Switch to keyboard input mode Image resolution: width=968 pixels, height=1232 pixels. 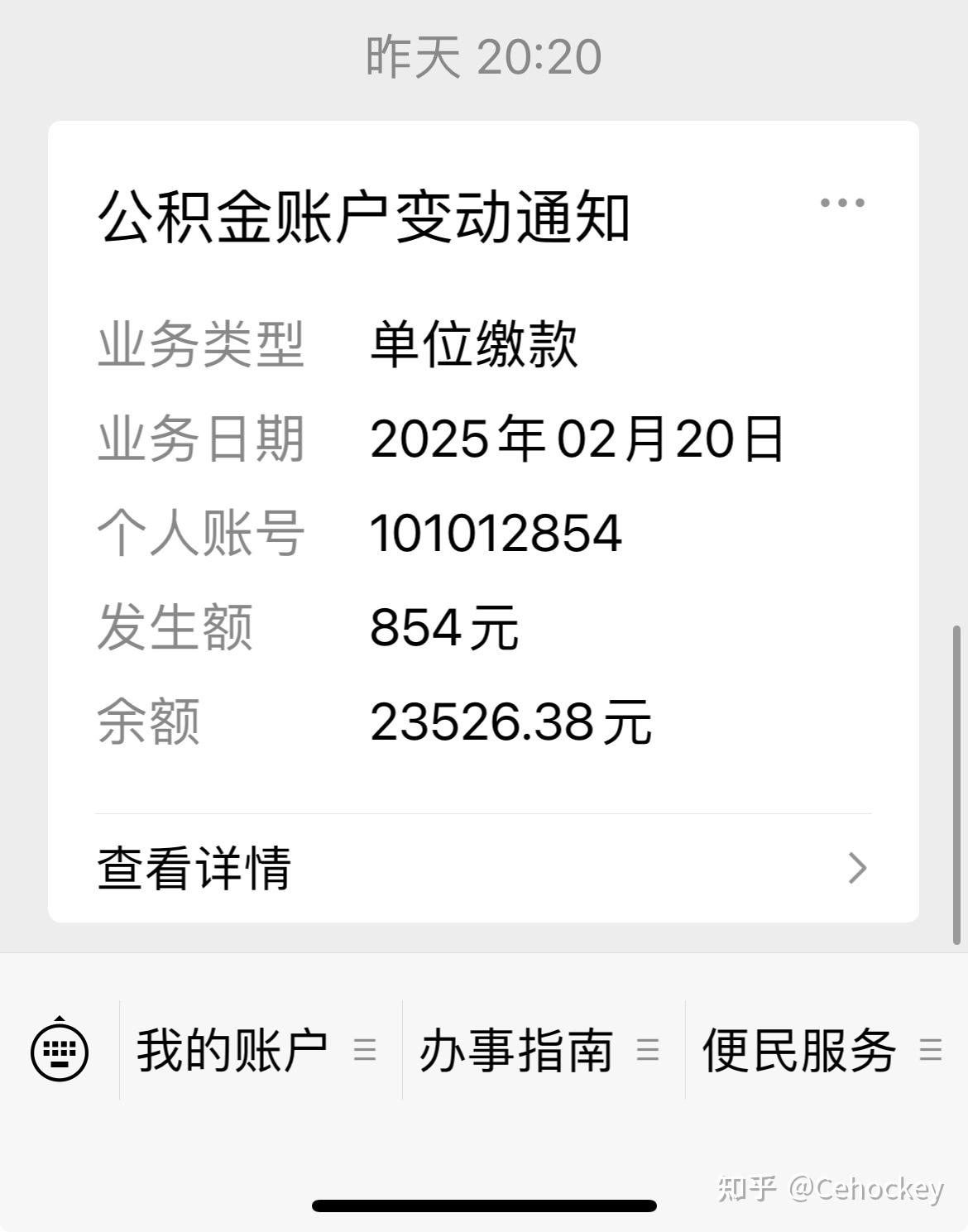click(x=60, y=1051)
